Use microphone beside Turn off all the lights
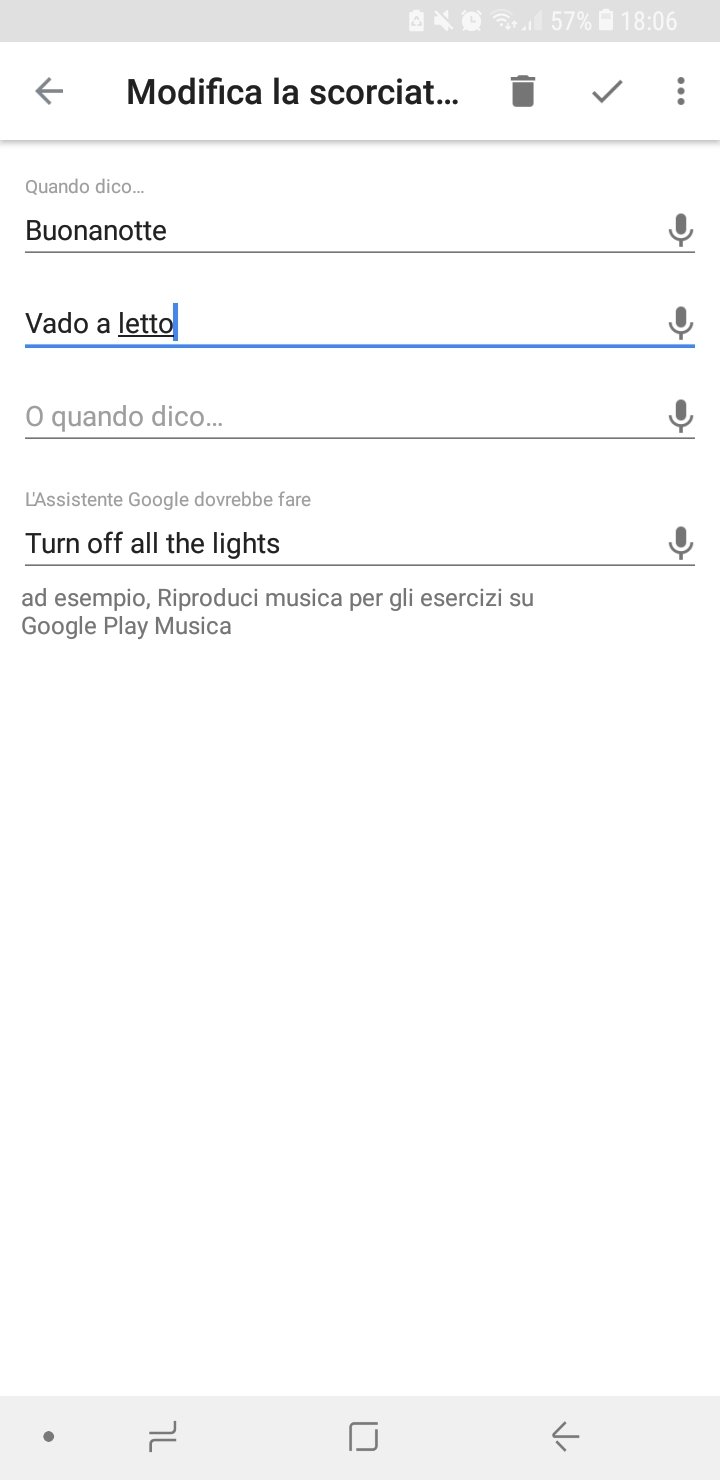The width and height of the screenshot is (720, 1480). 681,544
